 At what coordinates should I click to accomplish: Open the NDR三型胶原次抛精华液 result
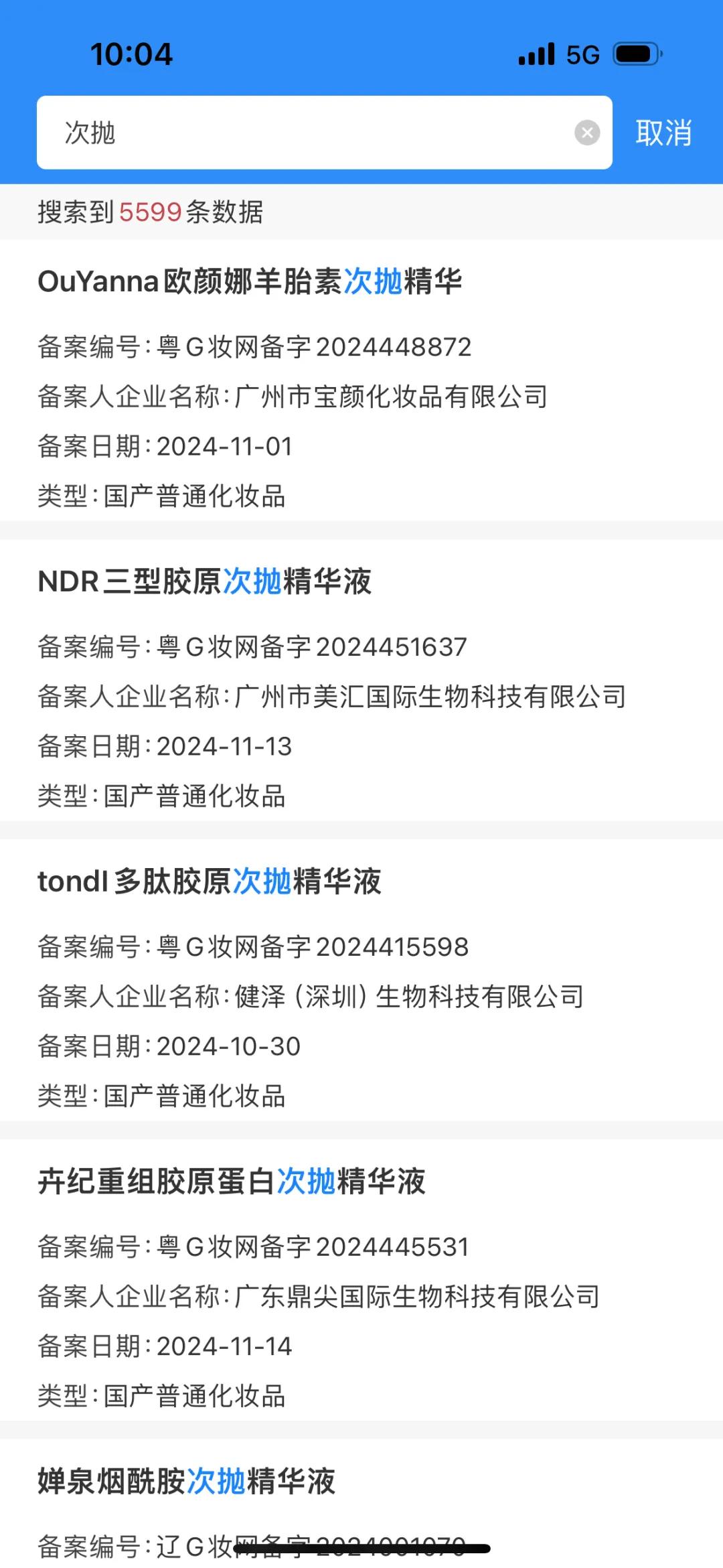(x=361, y=681)
